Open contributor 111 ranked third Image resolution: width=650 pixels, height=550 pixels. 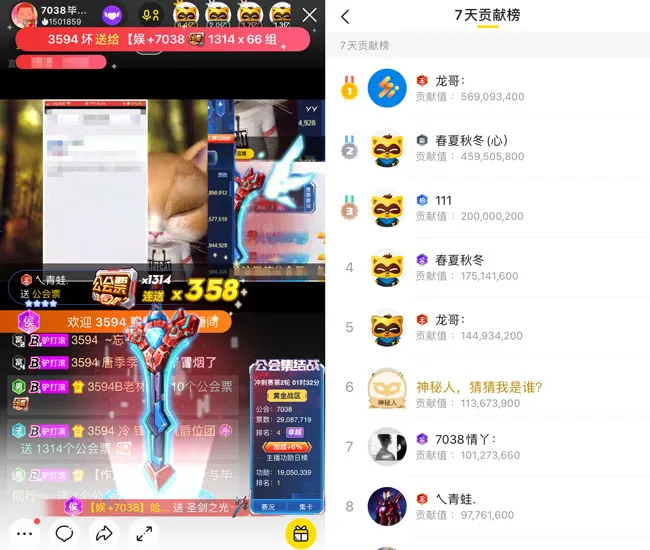coord(487,208)
